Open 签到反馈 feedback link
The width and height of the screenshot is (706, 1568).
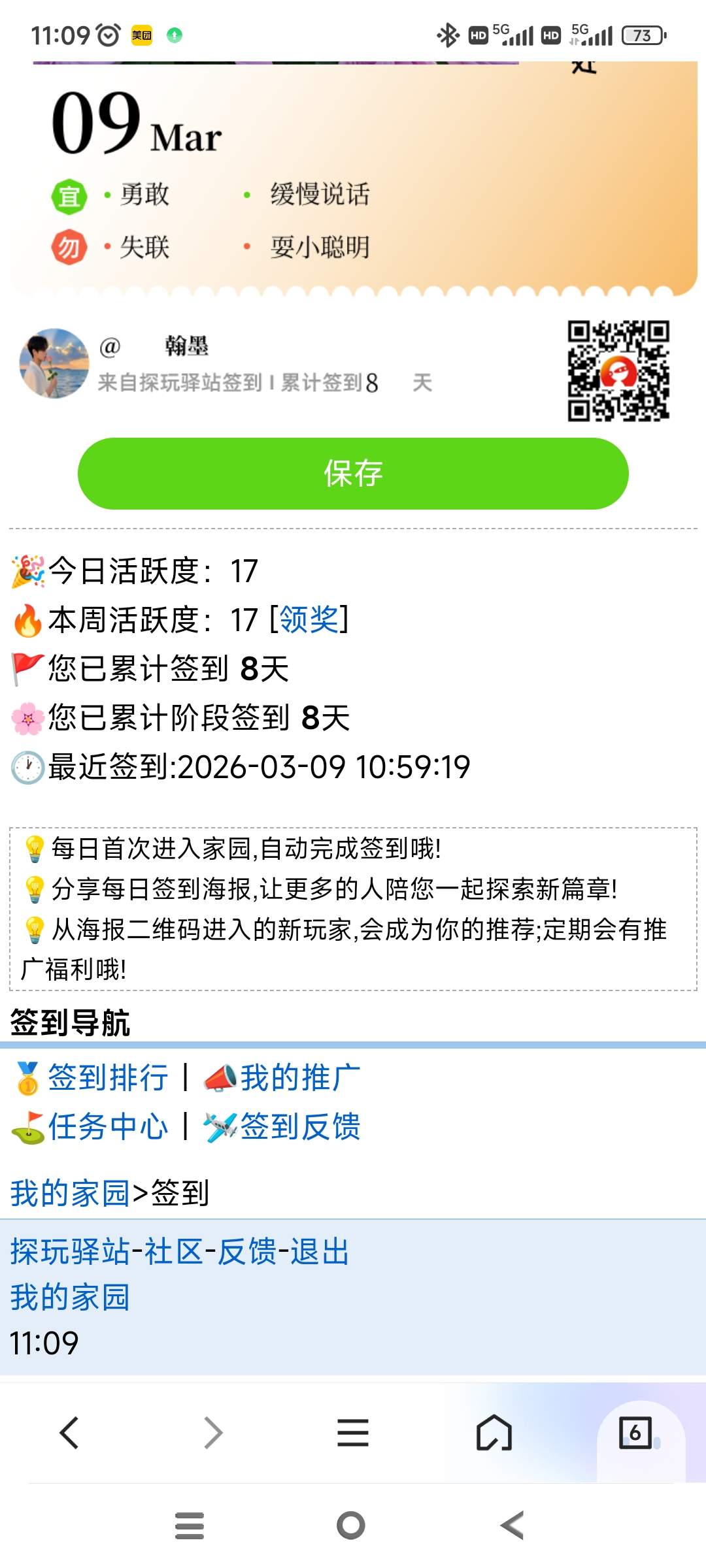pyautogui.click(x=300, y=1127)
